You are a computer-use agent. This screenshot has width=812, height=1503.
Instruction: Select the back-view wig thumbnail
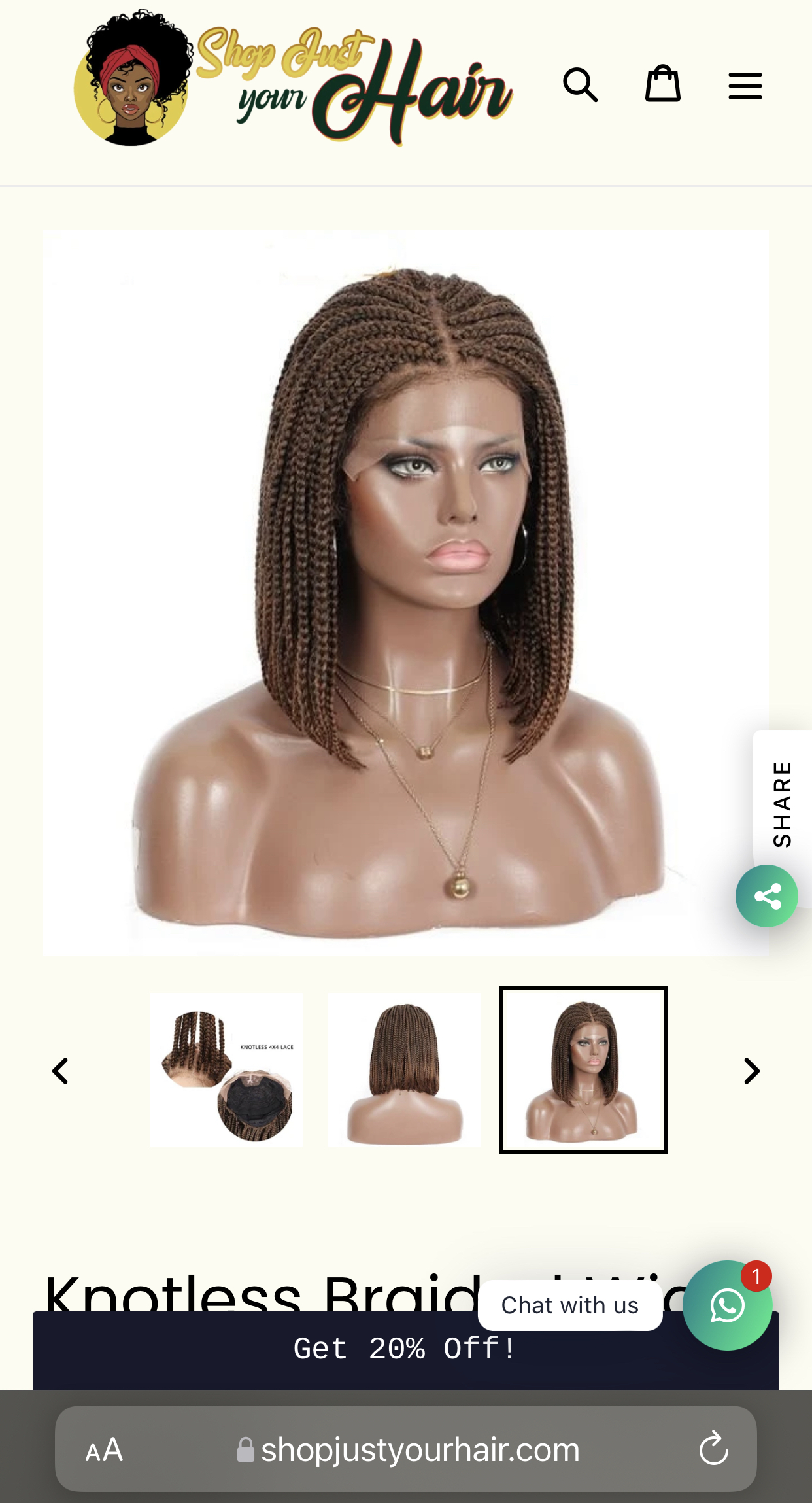405,1070
